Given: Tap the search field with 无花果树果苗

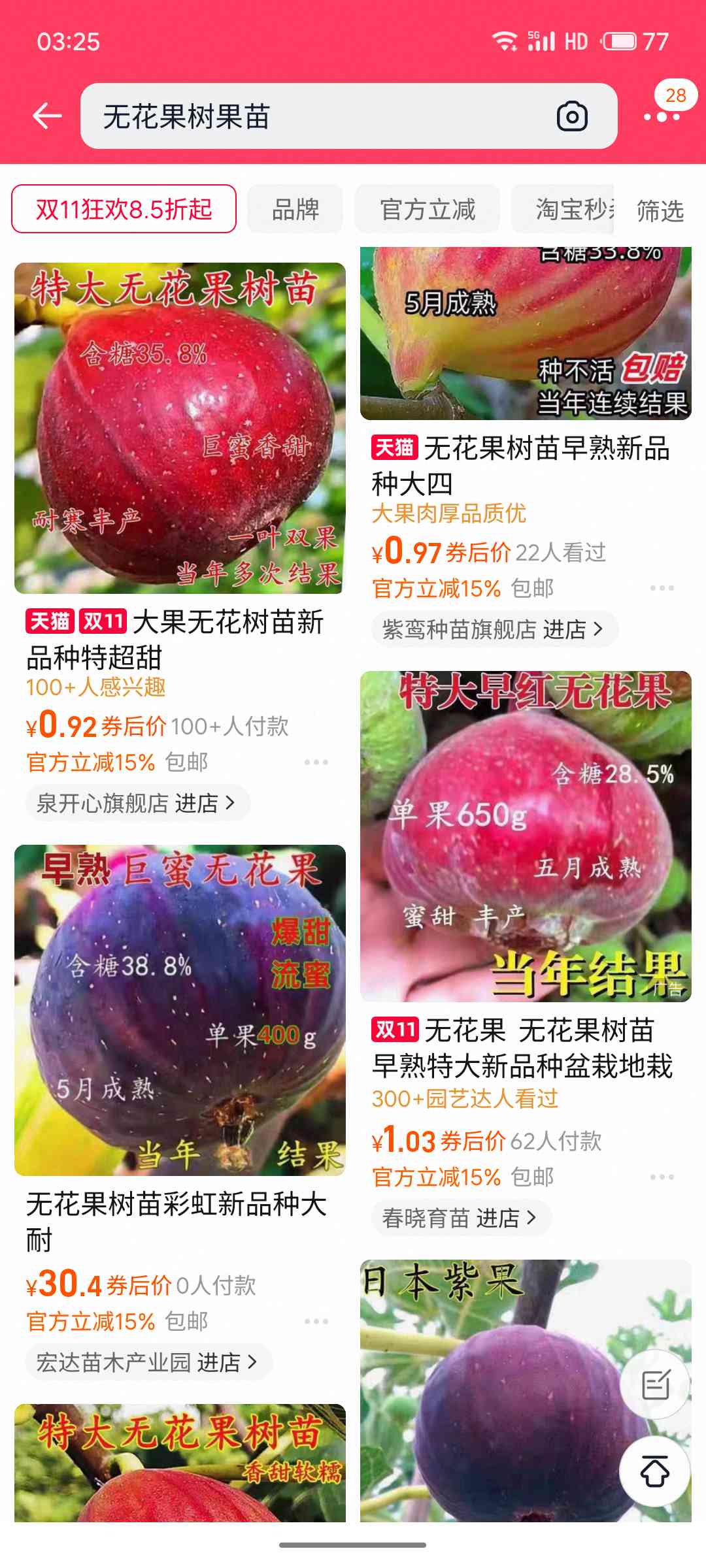Looking at the screenshot, I should [314, 116].
